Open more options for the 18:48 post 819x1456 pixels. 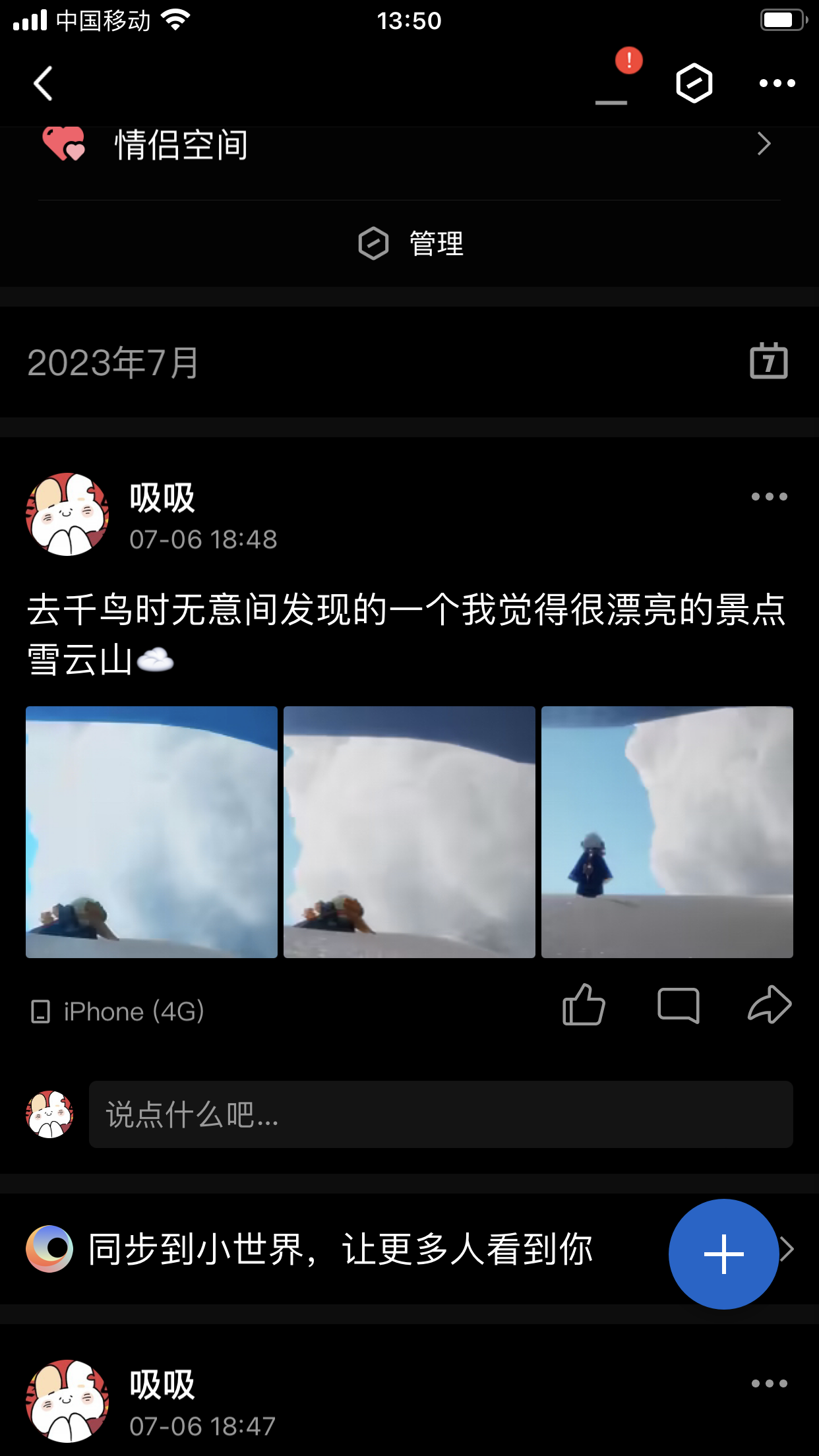coord(769,497)
